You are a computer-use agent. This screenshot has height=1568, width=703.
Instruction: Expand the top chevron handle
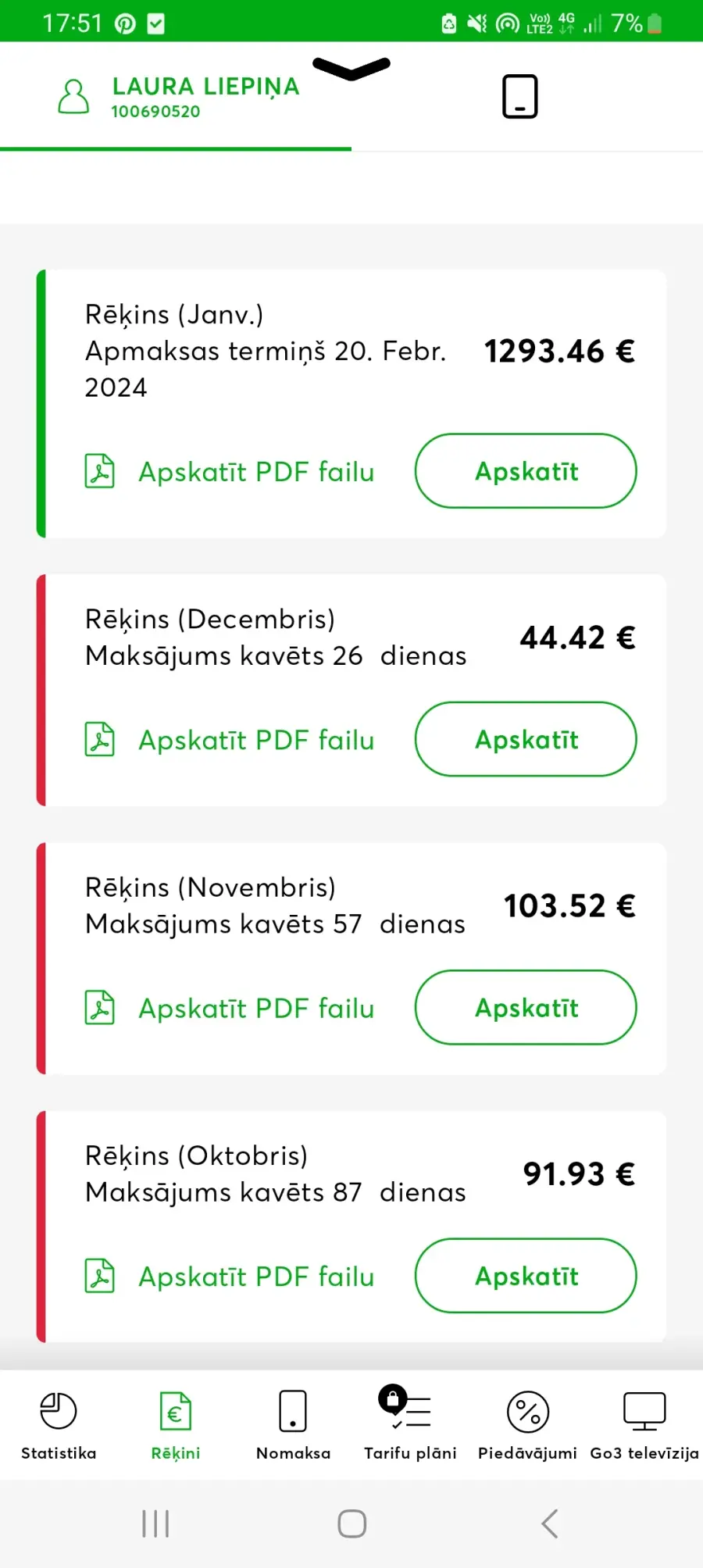[351, 69]
